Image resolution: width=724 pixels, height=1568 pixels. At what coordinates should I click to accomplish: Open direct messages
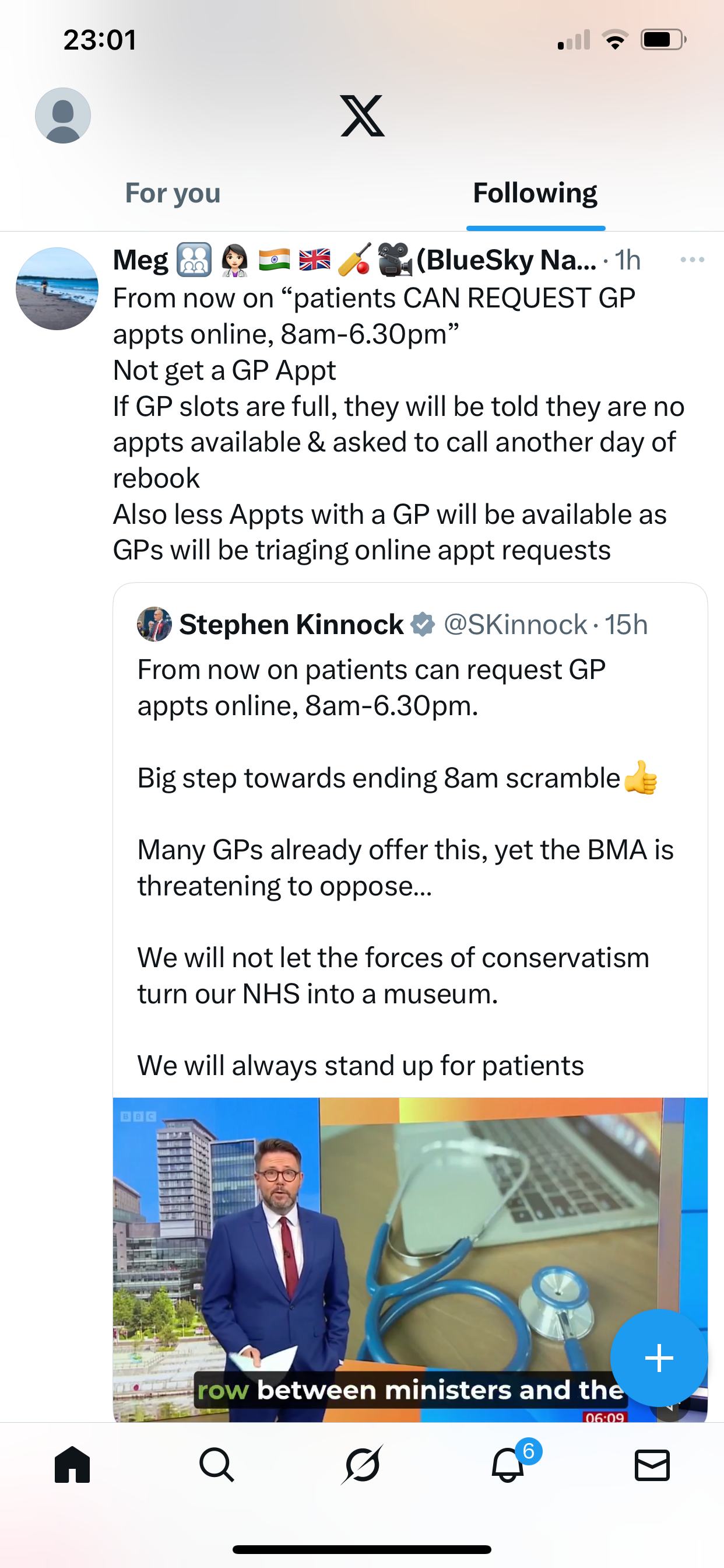[x=652, y=1465]
